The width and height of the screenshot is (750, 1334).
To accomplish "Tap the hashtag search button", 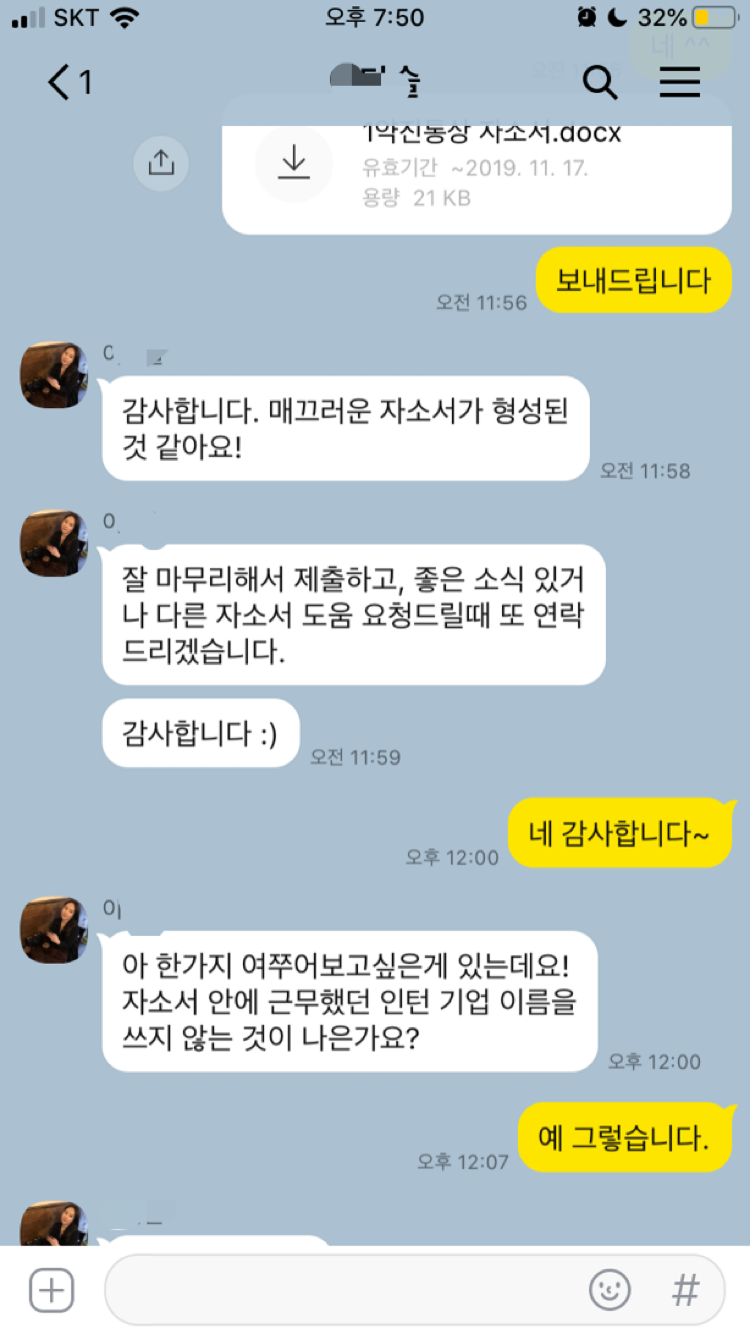I will point(686,1290).
